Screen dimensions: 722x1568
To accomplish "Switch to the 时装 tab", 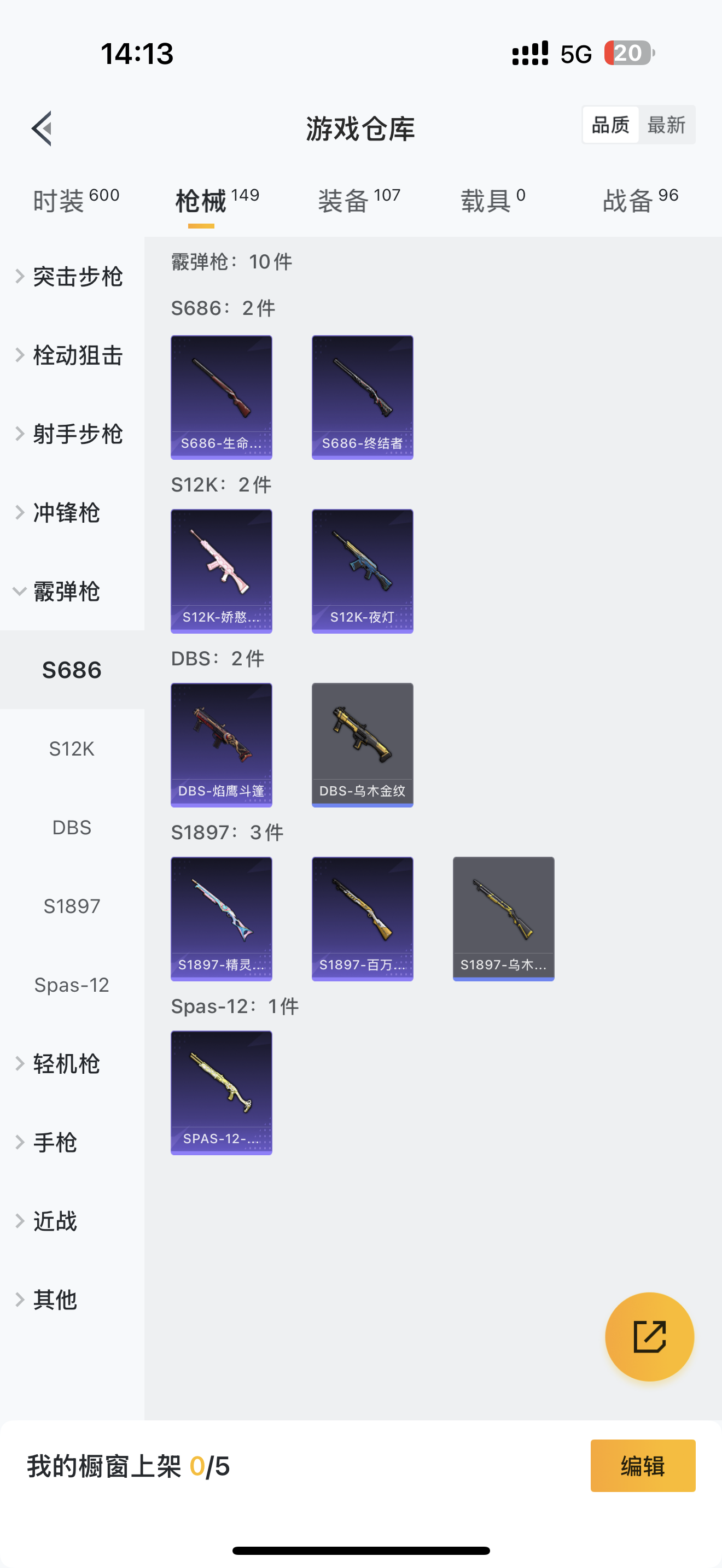I will tap(75, 200).
